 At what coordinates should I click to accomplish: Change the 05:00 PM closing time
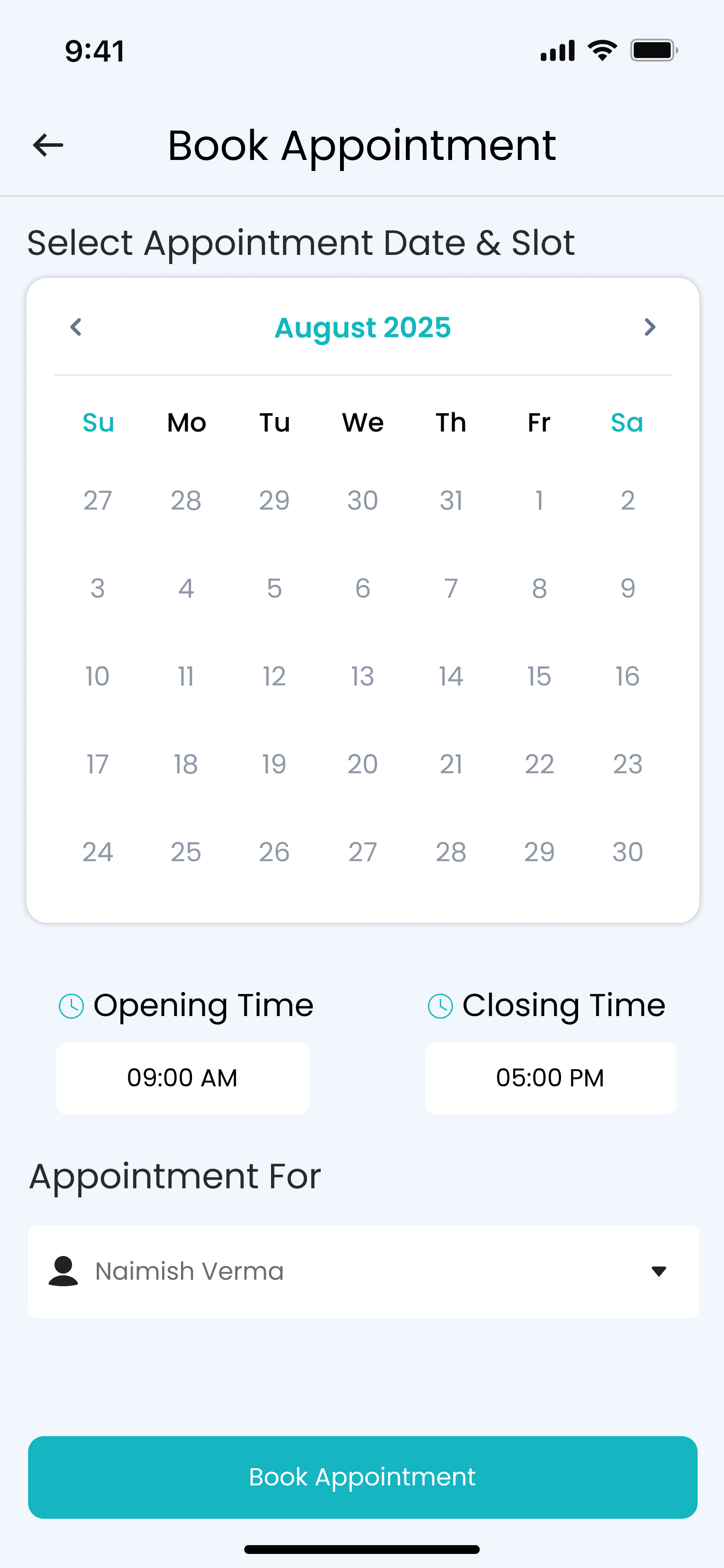[x=550, y=1078]
